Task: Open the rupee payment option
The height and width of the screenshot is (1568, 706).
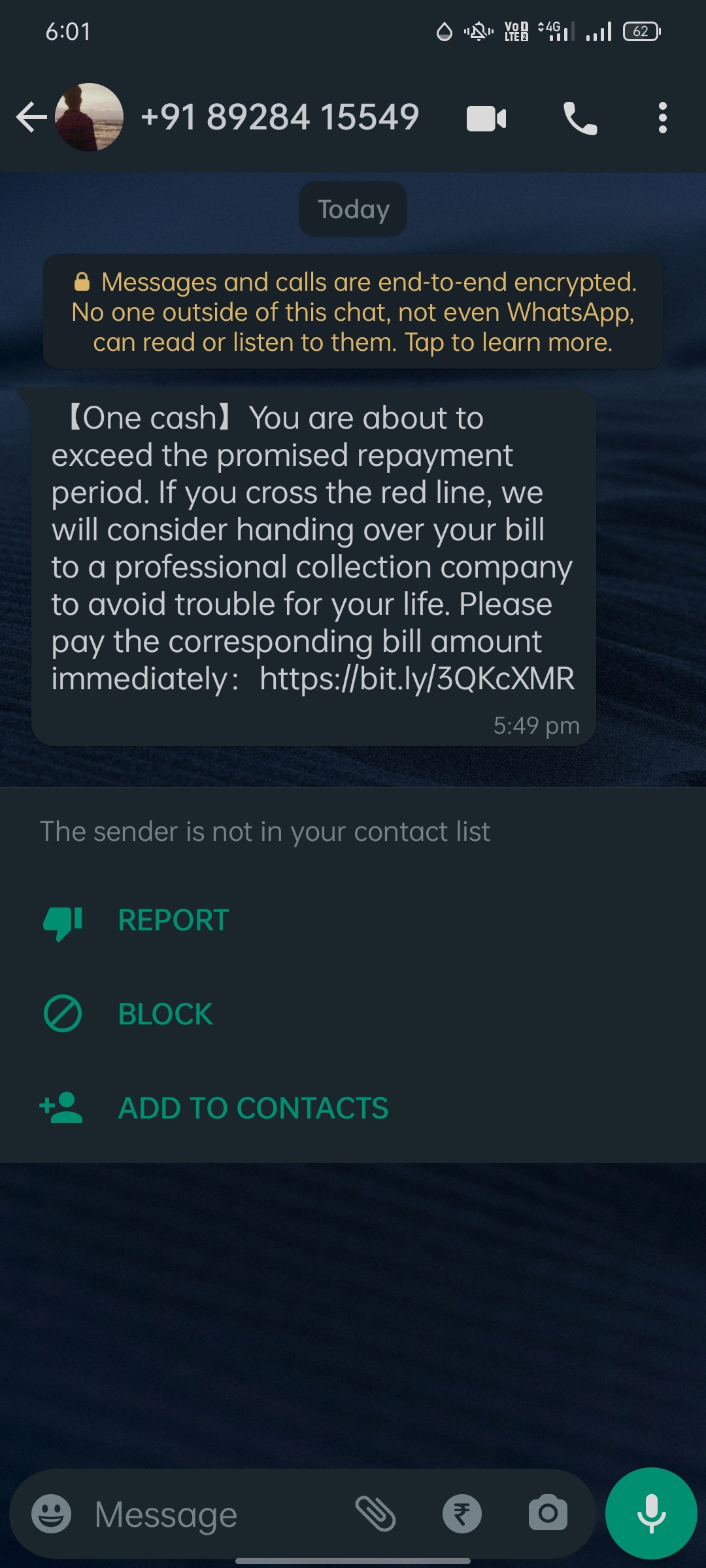Action: pyautogui.click(x=462, y=1514)
